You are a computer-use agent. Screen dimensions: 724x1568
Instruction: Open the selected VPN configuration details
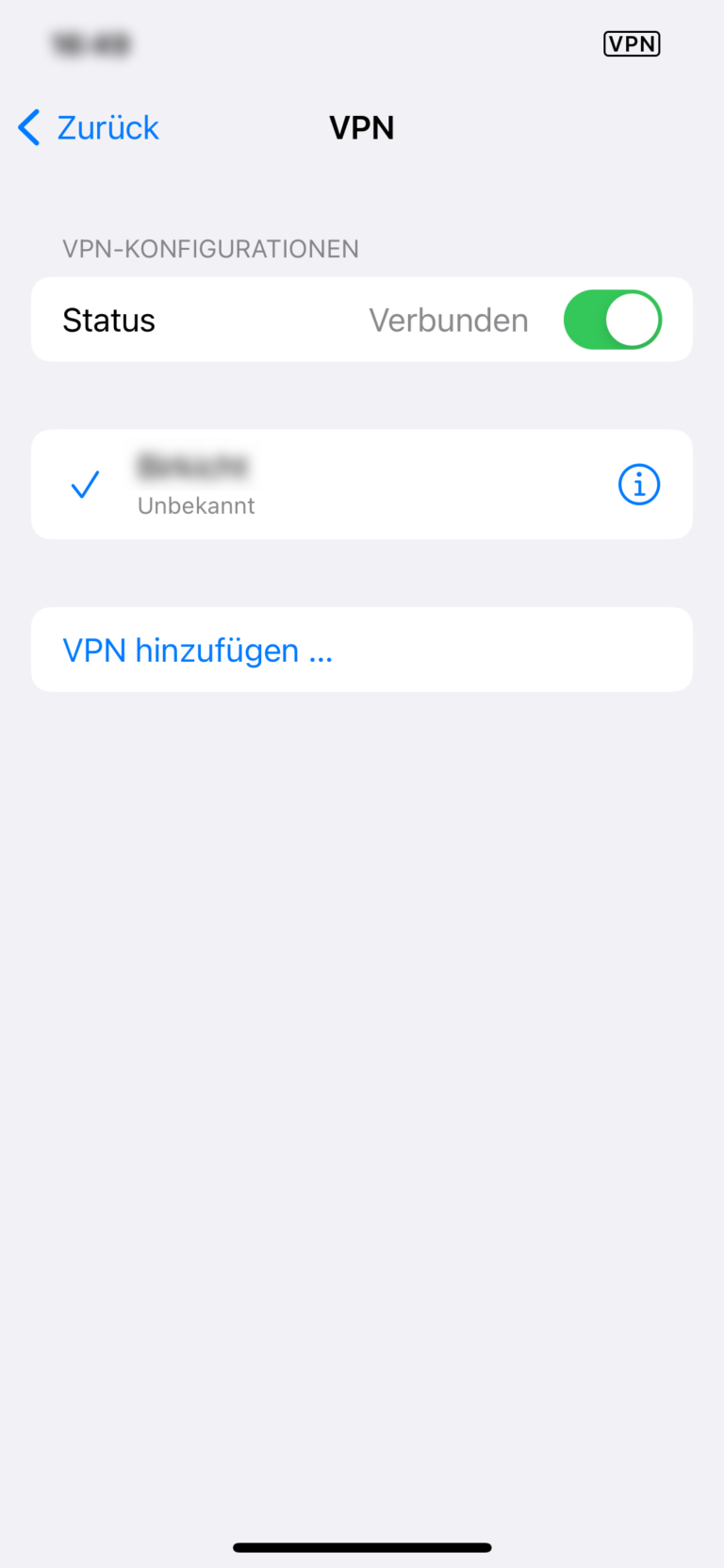[639, 484]
